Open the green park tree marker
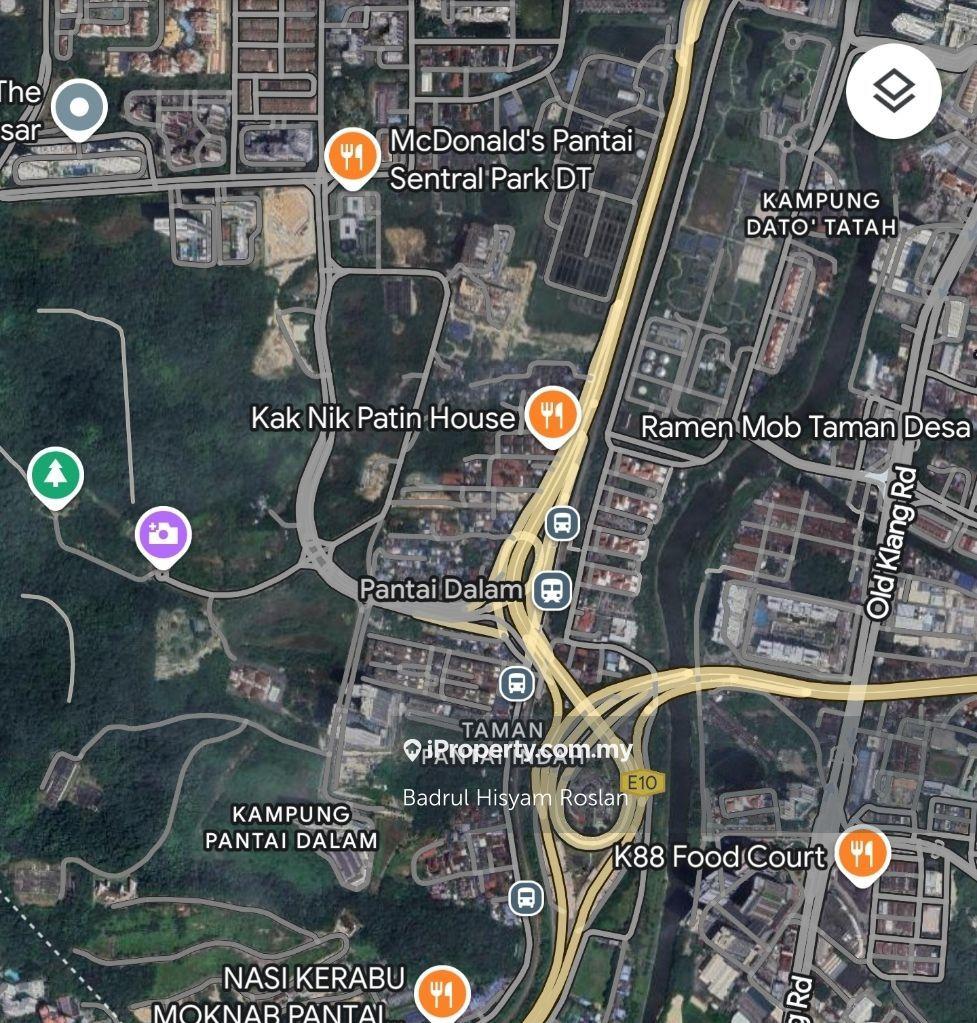The image size is (977, 1023). (x=56, y=477)
